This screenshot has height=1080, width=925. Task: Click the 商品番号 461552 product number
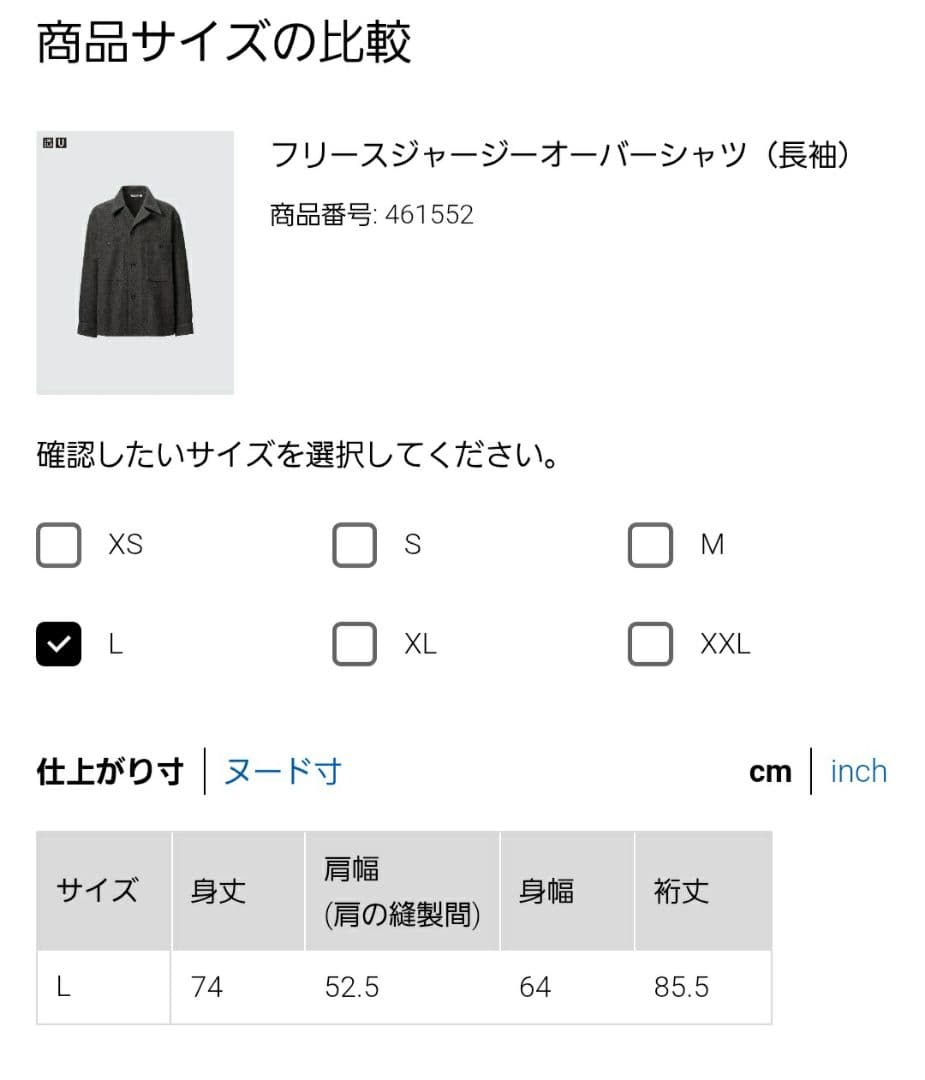(371, 214)
